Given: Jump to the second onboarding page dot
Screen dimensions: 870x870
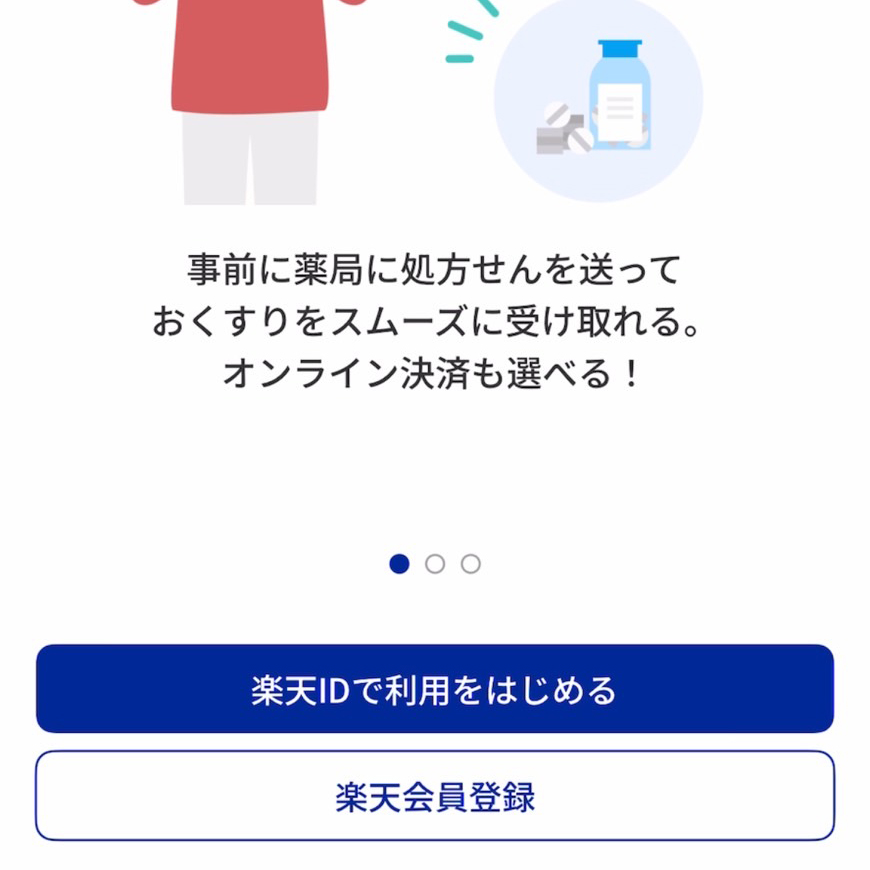Looking at the screenshot, I should click(435, 564).
